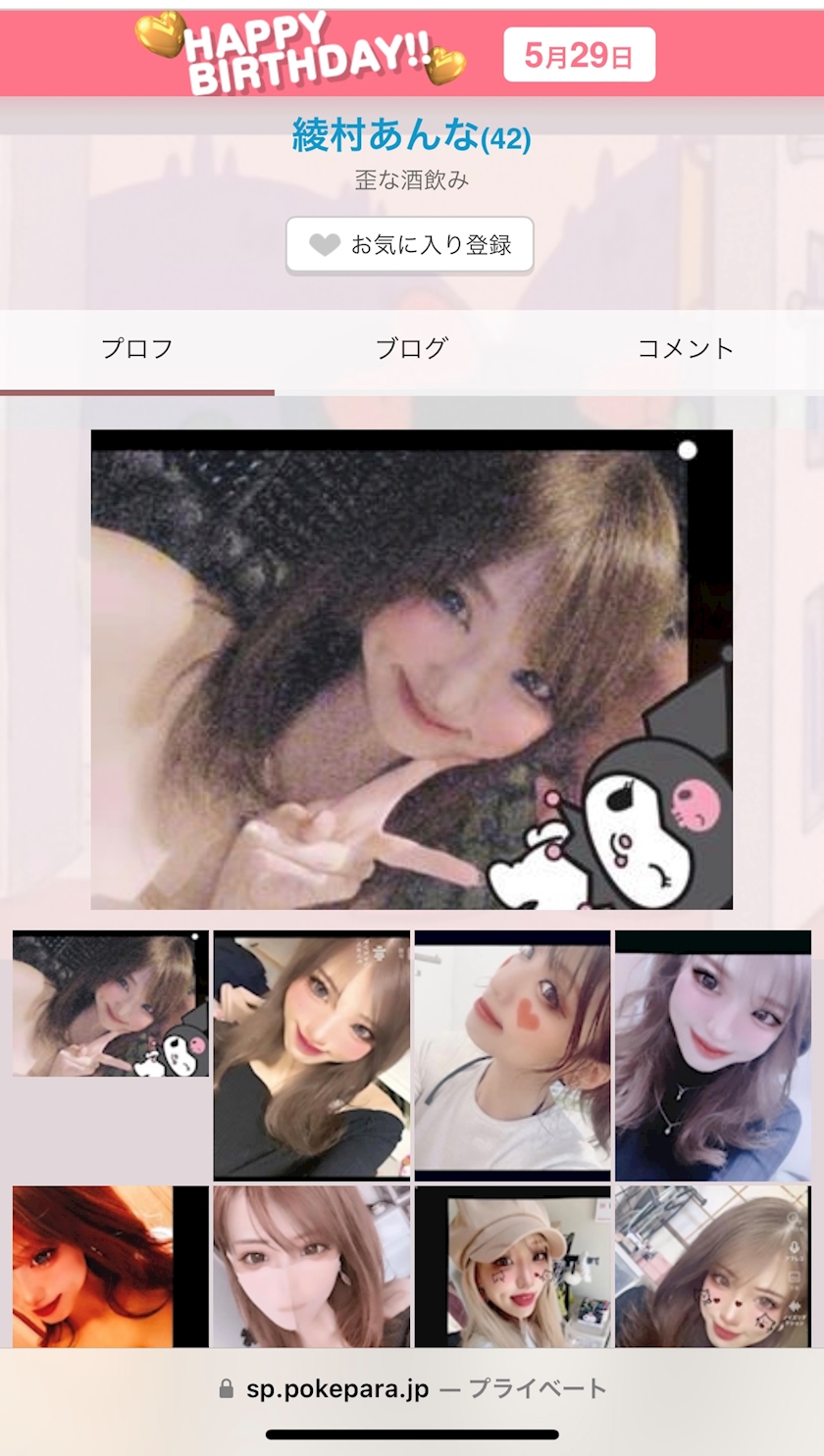Select the first thumbnail with peace sign
The width and height of the screenshot is (824, 1456).
111,1004
